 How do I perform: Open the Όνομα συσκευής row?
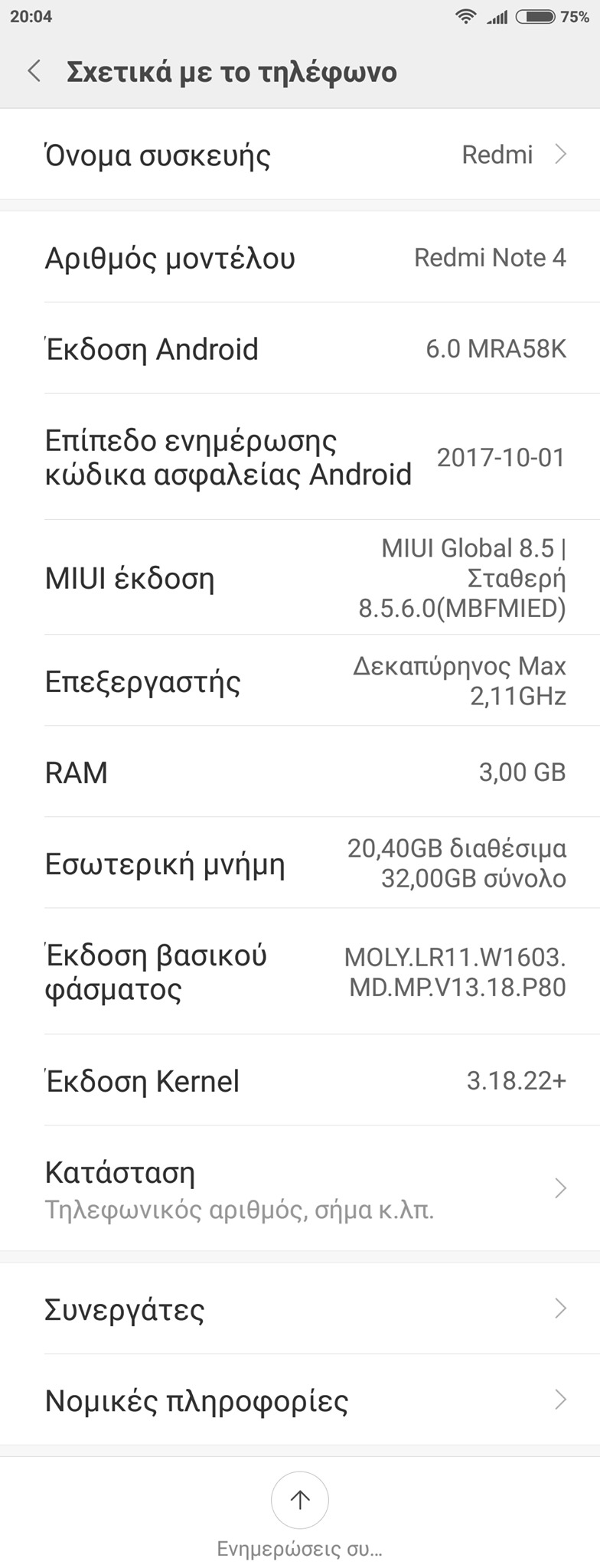tap(300, 155)
